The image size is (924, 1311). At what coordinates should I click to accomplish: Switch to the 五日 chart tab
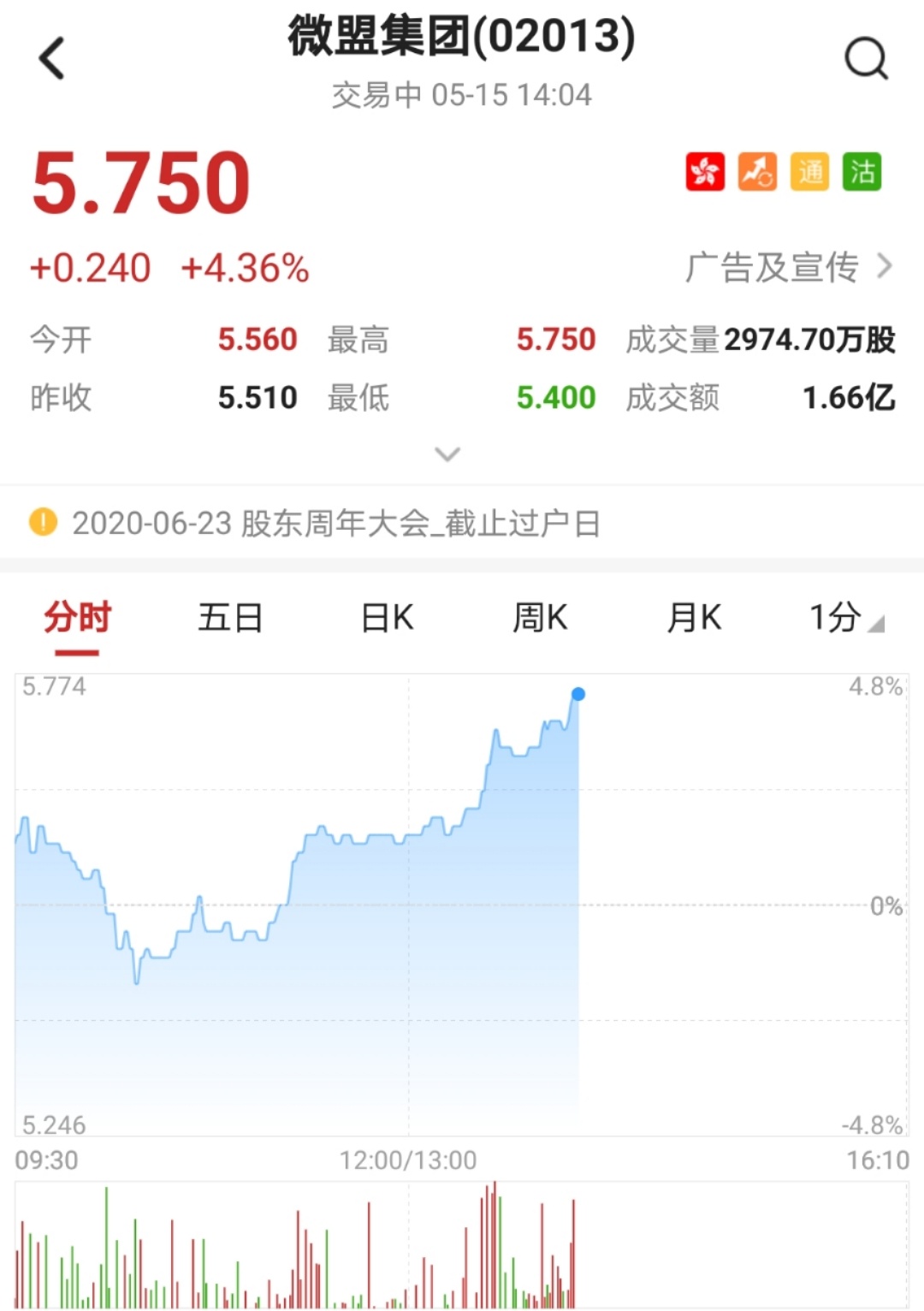click(230, 618)
